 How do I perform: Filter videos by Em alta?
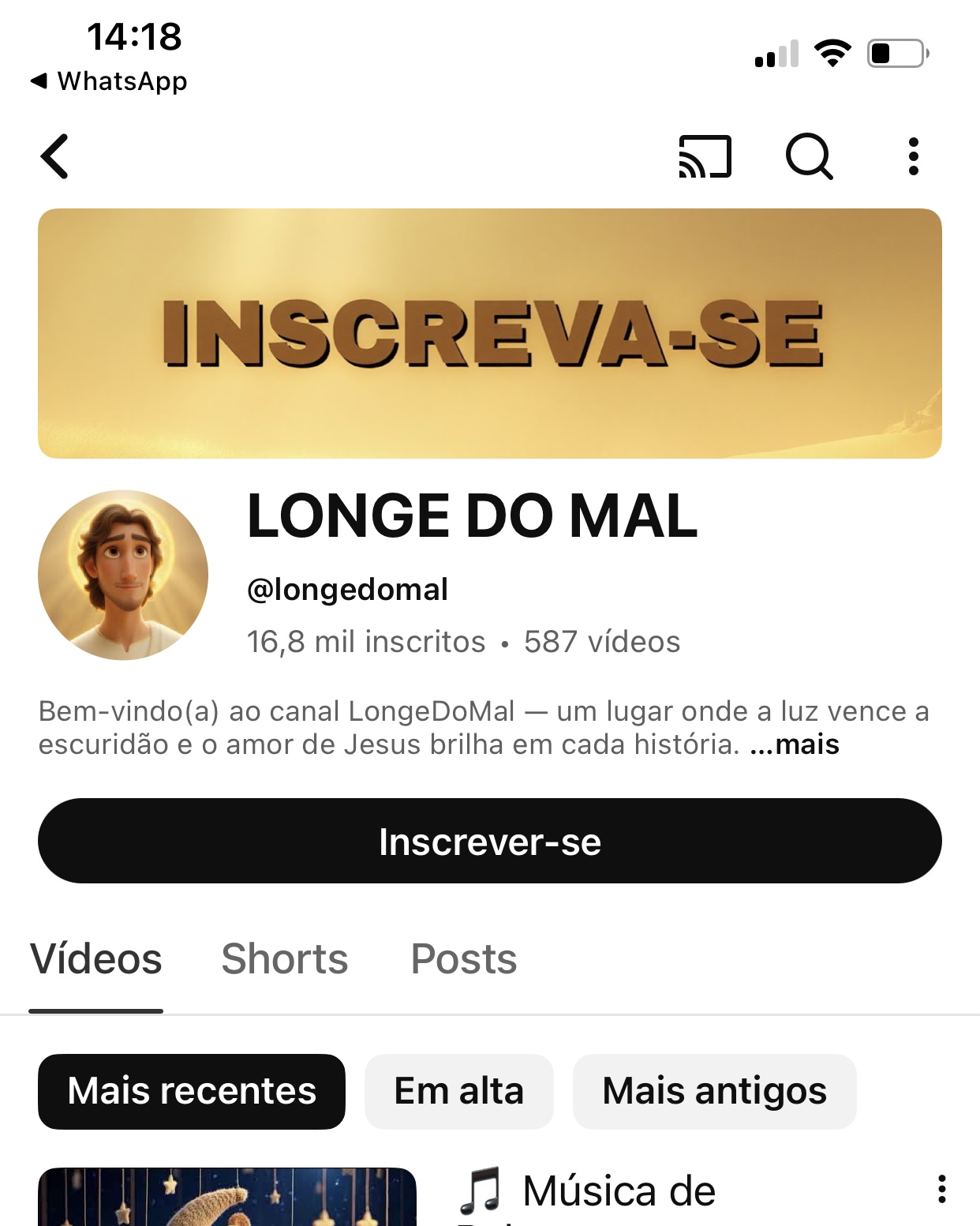[x=458, y=1091]
